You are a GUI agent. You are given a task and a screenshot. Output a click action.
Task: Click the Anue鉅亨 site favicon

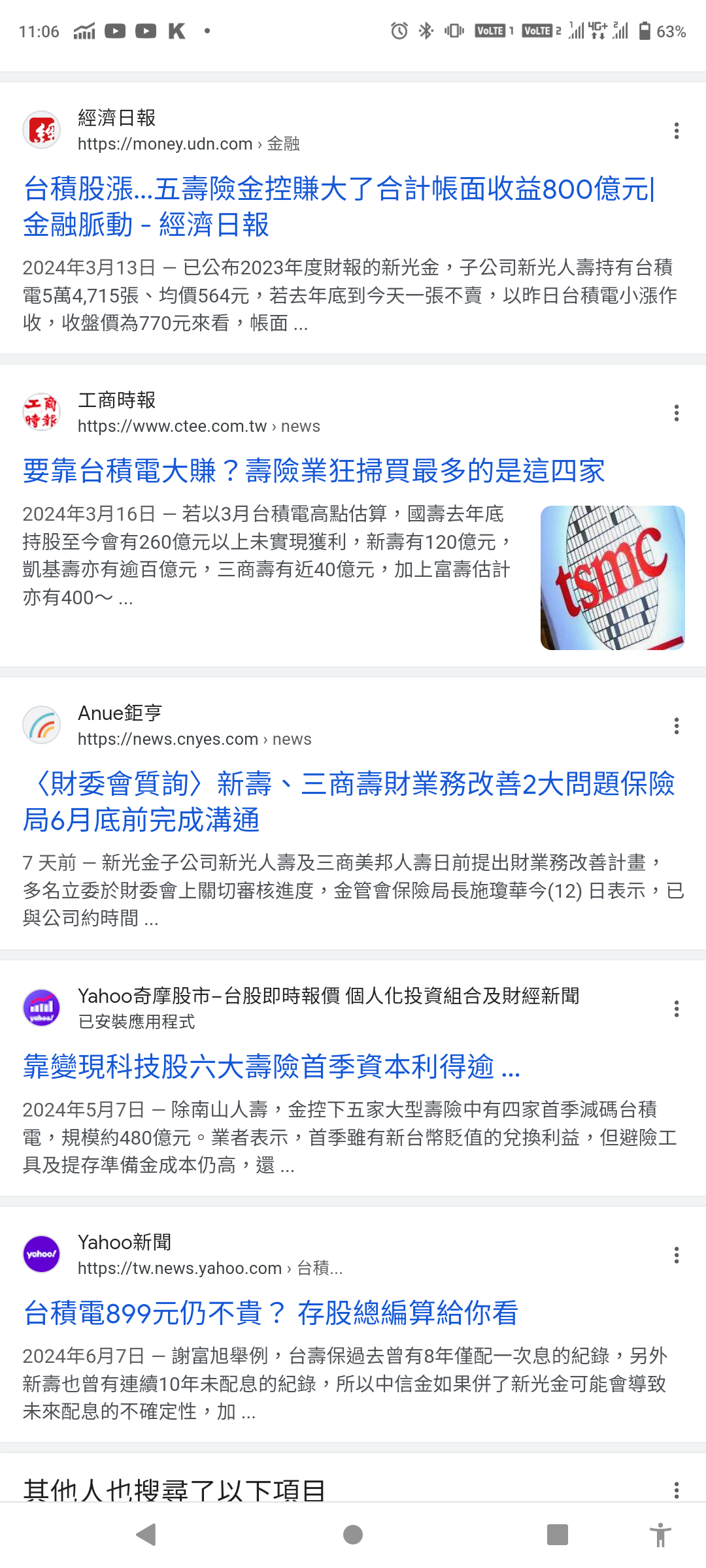click(42, 725)
